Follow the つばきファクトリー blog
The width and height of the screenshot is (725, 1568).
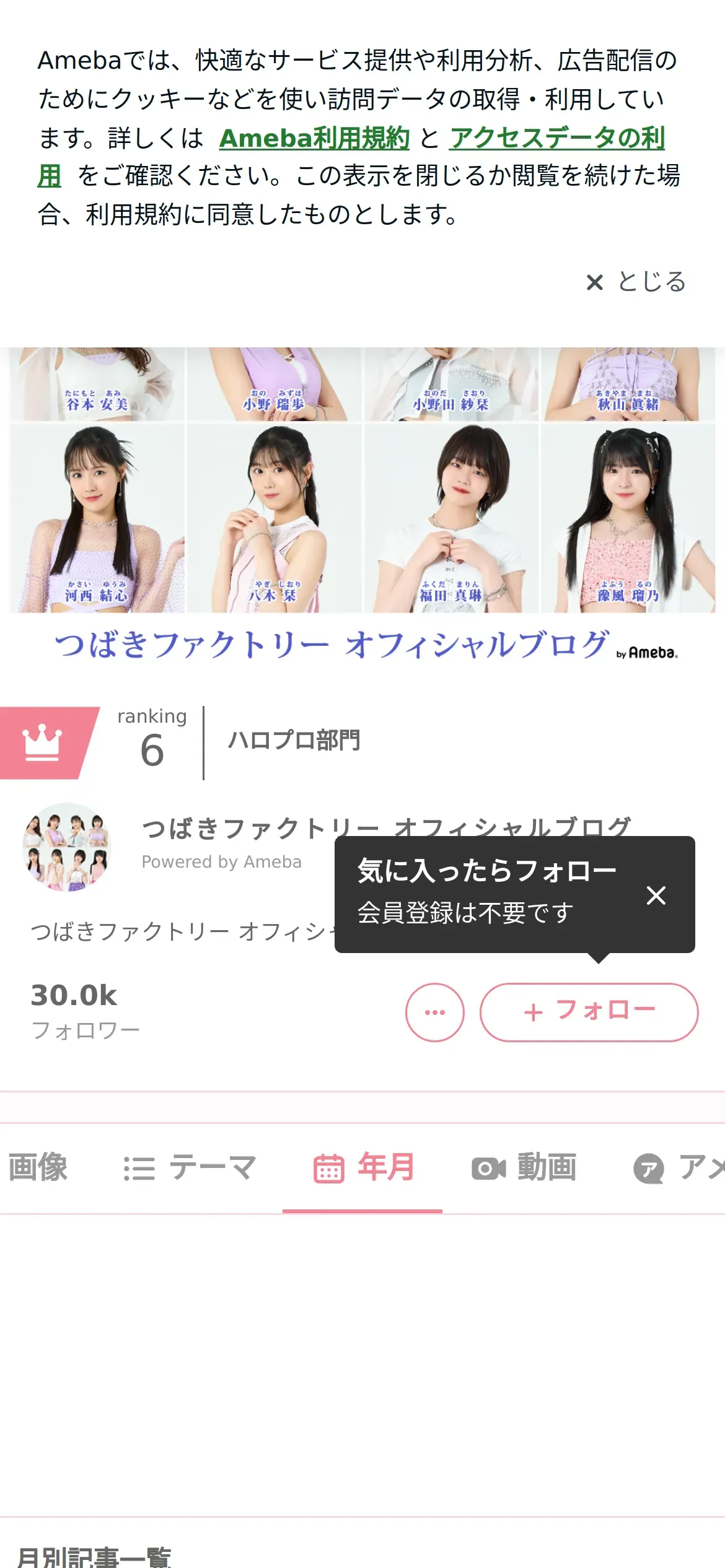(589, 1012)
